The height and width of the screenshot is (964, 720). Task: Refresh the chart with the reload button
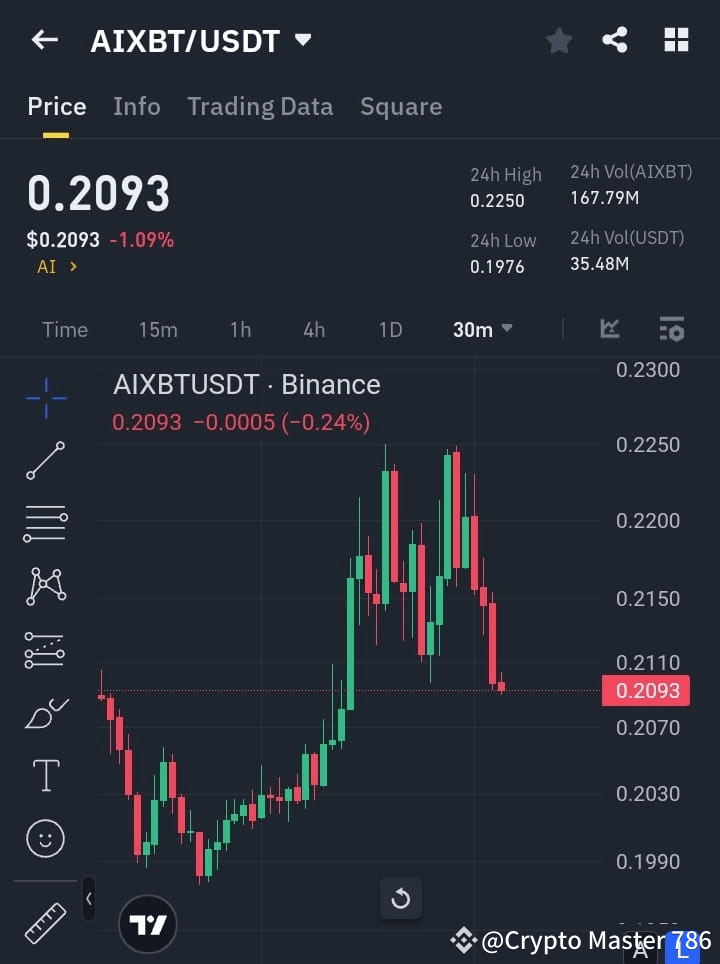click(400, 898)
